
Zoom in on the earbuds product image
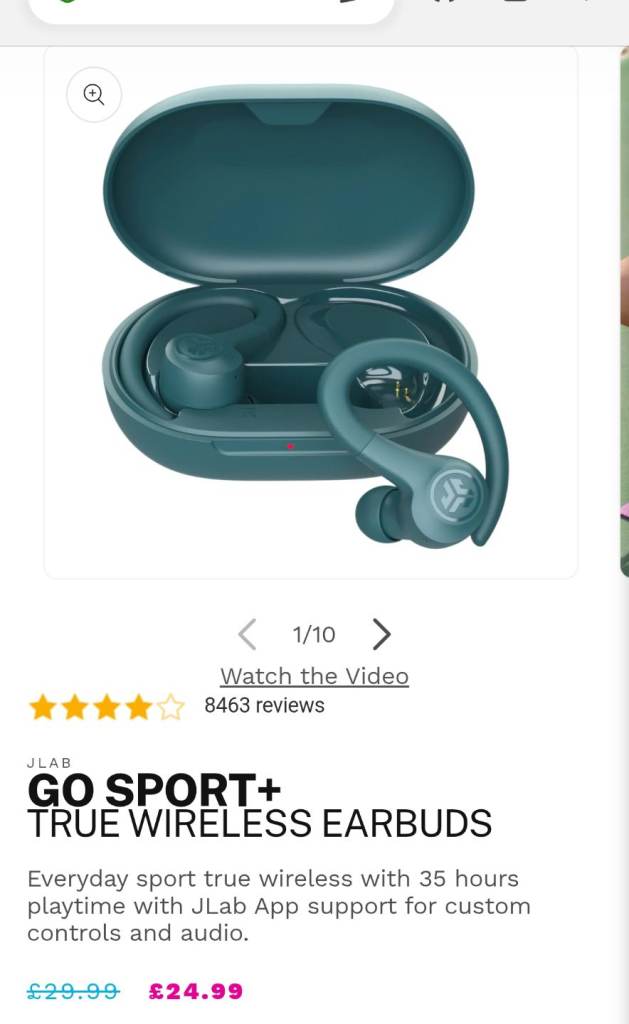(x=94, y=95)
